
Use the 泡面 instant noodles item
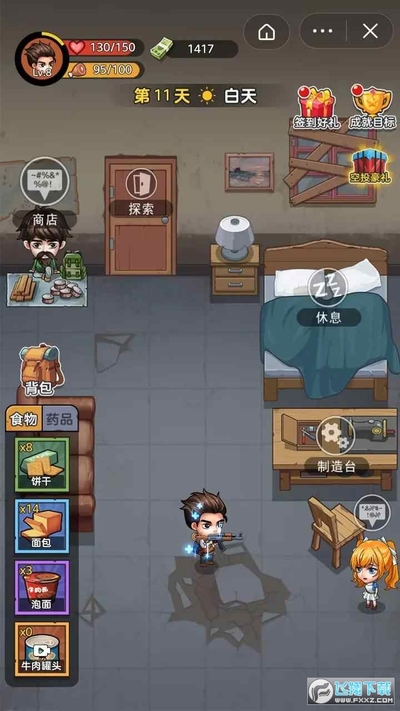pyautogui.click(x=42, y=588)
